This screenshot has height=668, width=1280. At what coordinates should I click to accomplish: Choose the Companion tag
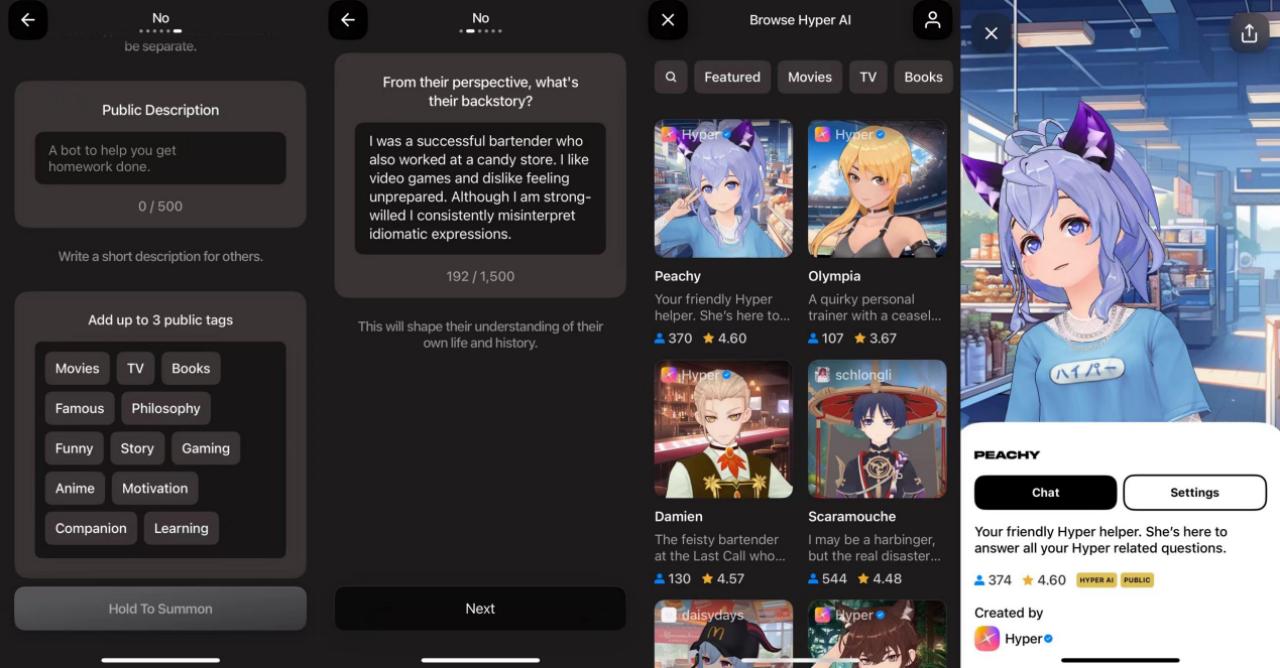(x=91, y=528)
